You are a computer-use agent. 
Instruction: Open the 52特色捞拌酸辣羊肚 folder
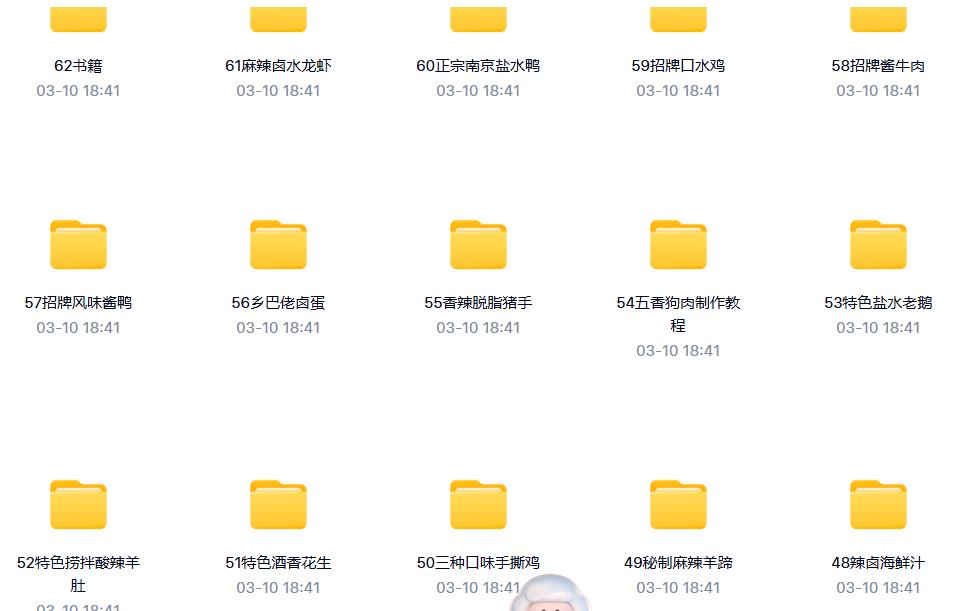78,505
